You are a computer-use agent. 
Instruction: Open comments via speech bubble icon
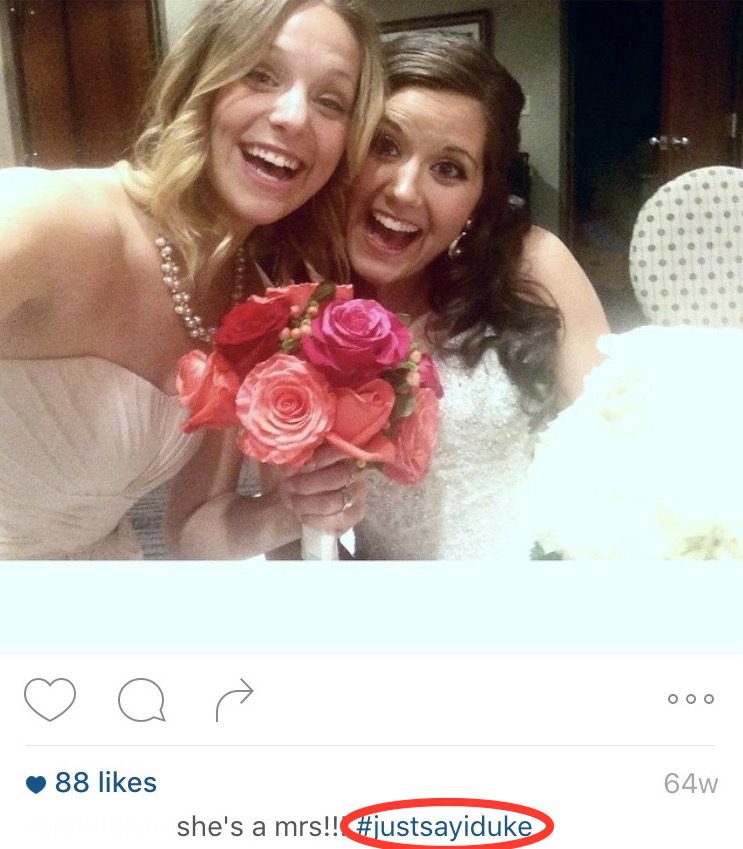pos(141,701)
